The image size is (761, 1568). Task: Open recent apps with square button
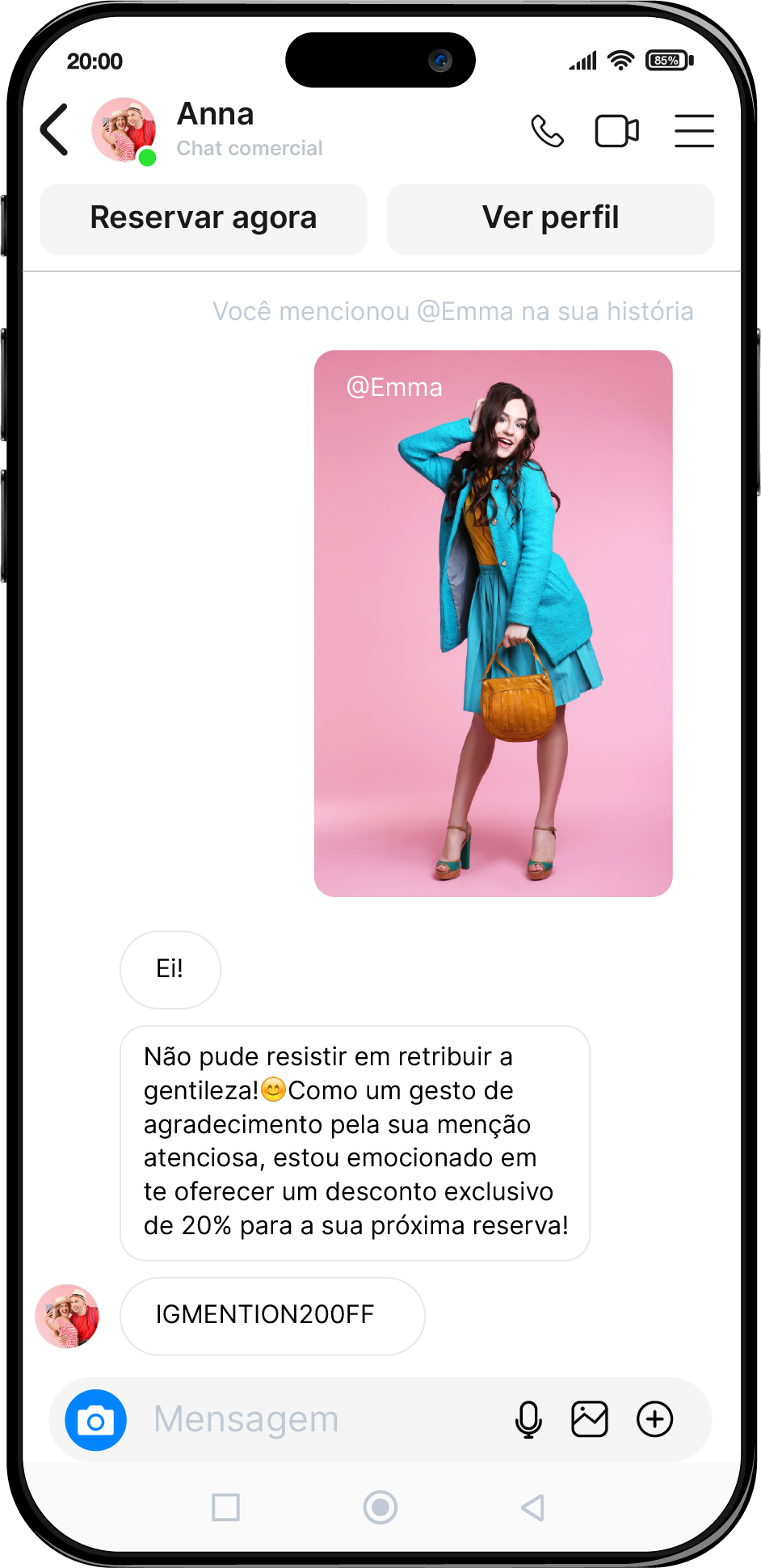tap(225, 1507)
